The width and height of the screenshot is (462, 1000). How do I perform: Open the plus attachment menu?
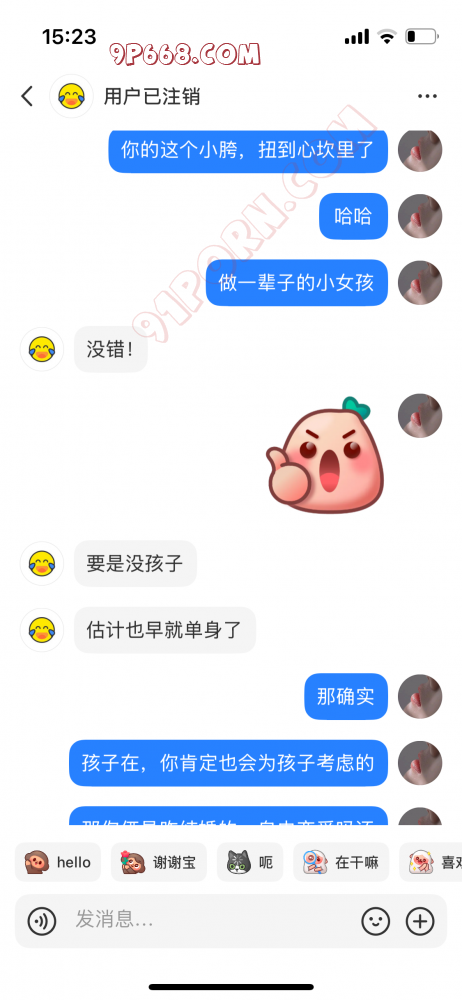click(x=420, y=921)
